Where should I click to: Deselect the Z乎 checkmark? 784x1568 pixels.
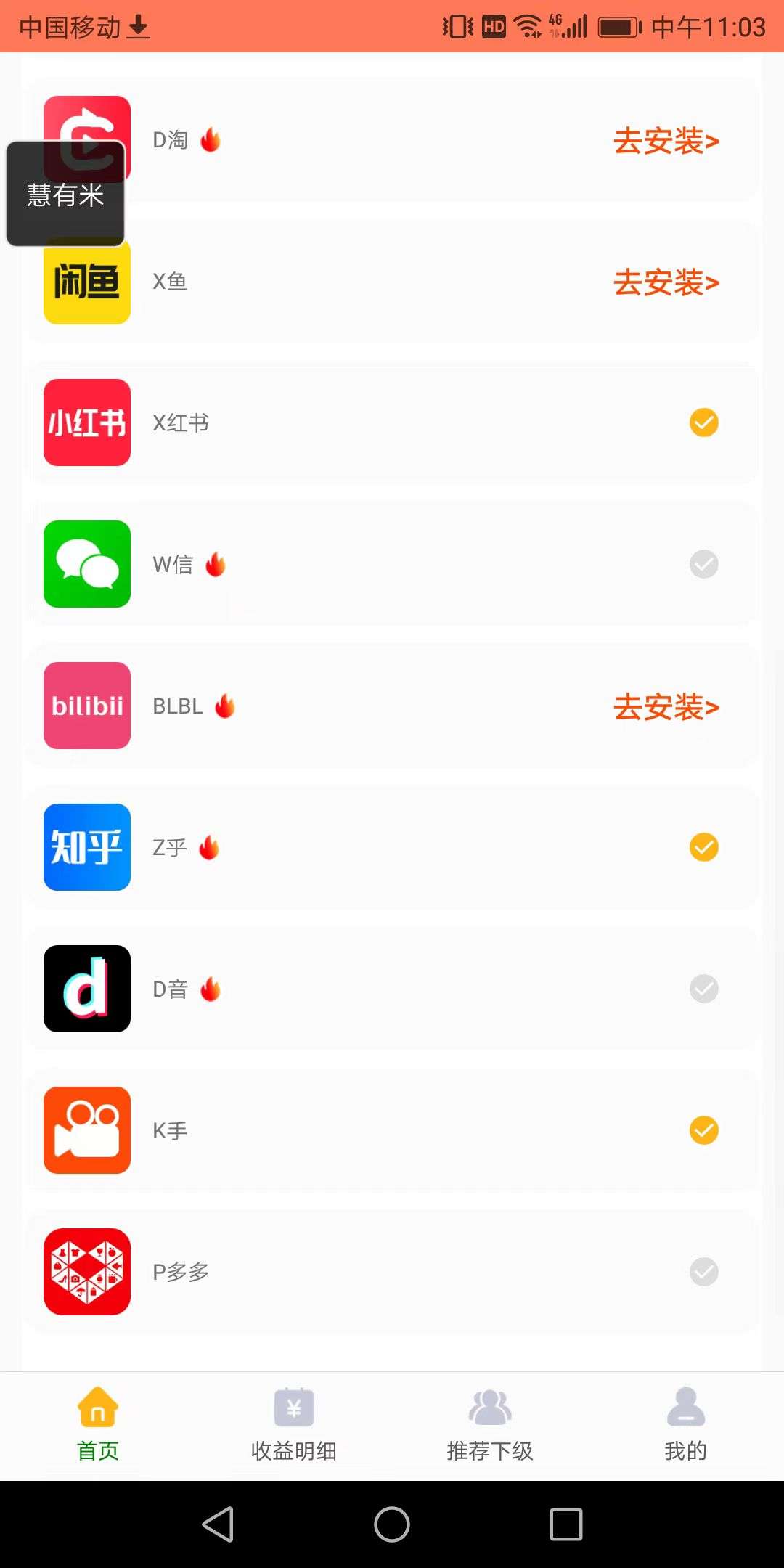703,847
